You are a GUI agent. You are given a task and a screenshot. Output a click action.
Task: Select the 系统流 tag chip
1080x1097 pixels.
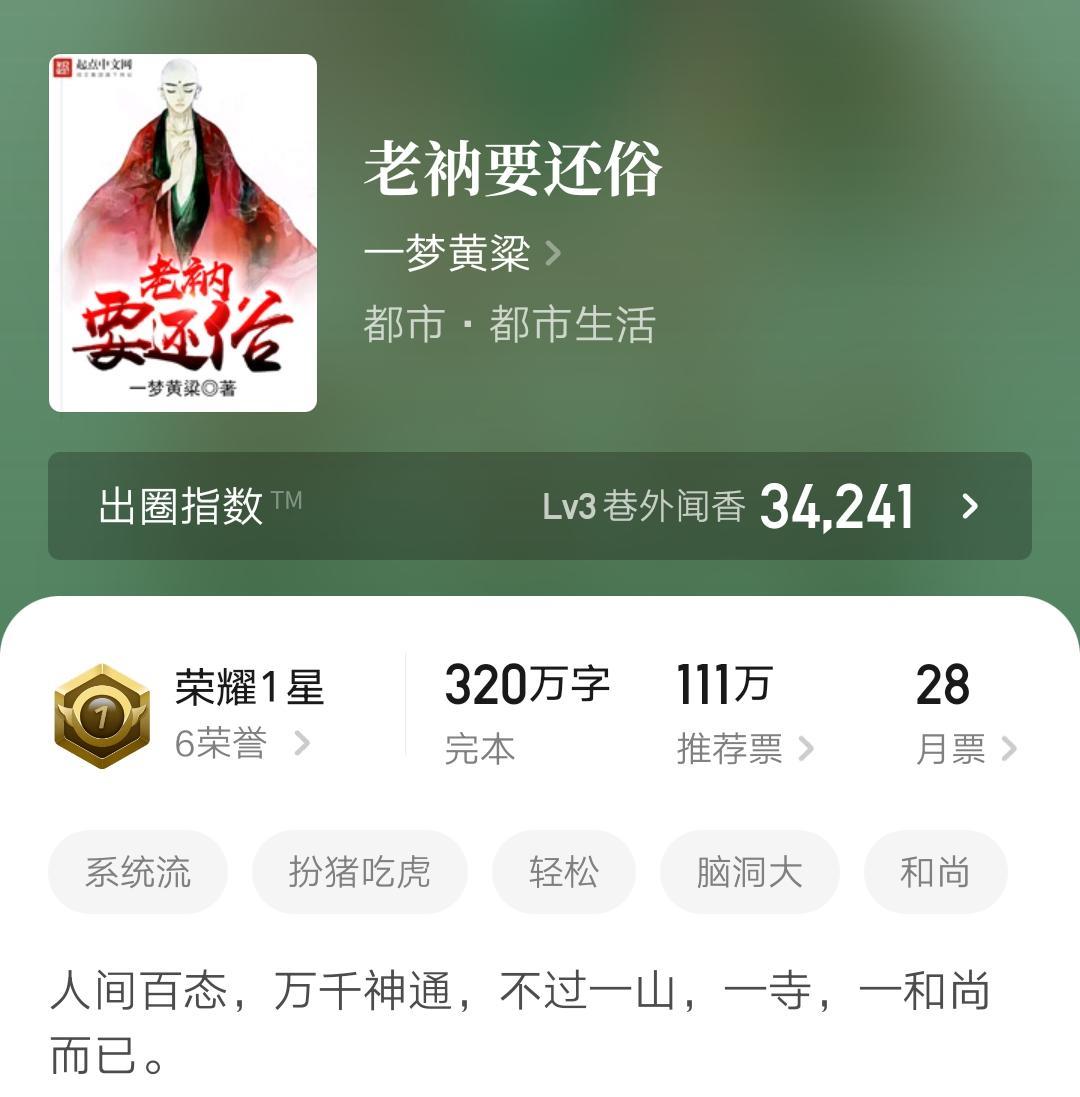(x=138, y=872)
